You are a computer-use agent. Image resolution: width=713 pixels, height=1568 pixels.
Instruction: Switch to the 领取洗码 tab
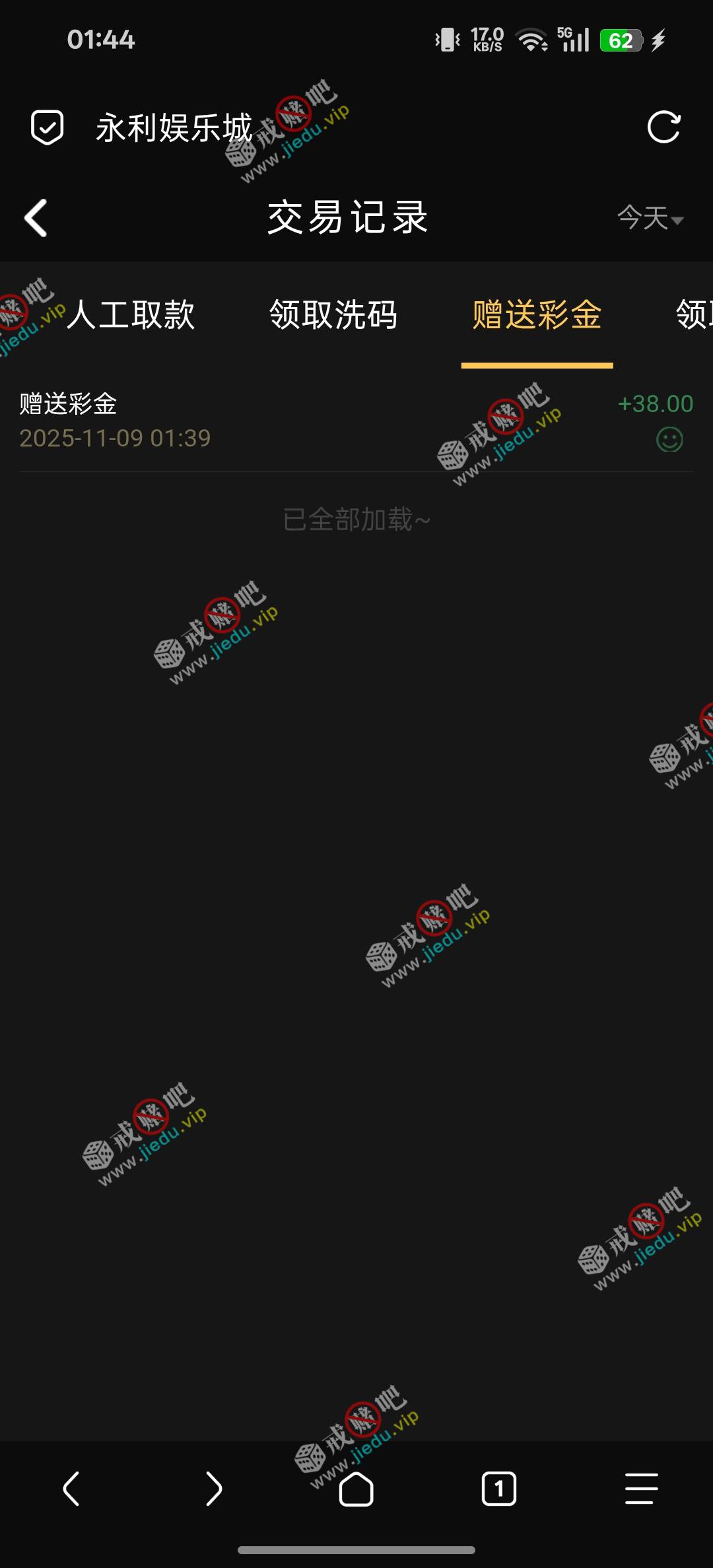(333, 314)
